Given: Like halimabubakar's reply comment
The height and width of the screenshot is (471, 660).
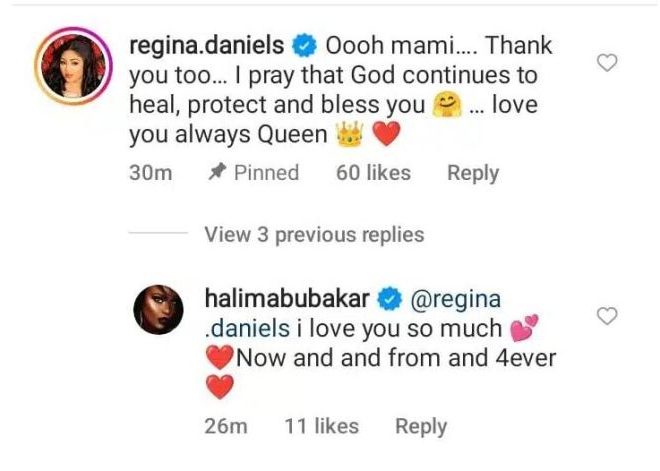Looking at the screenshot, I should tap(606, 317).
